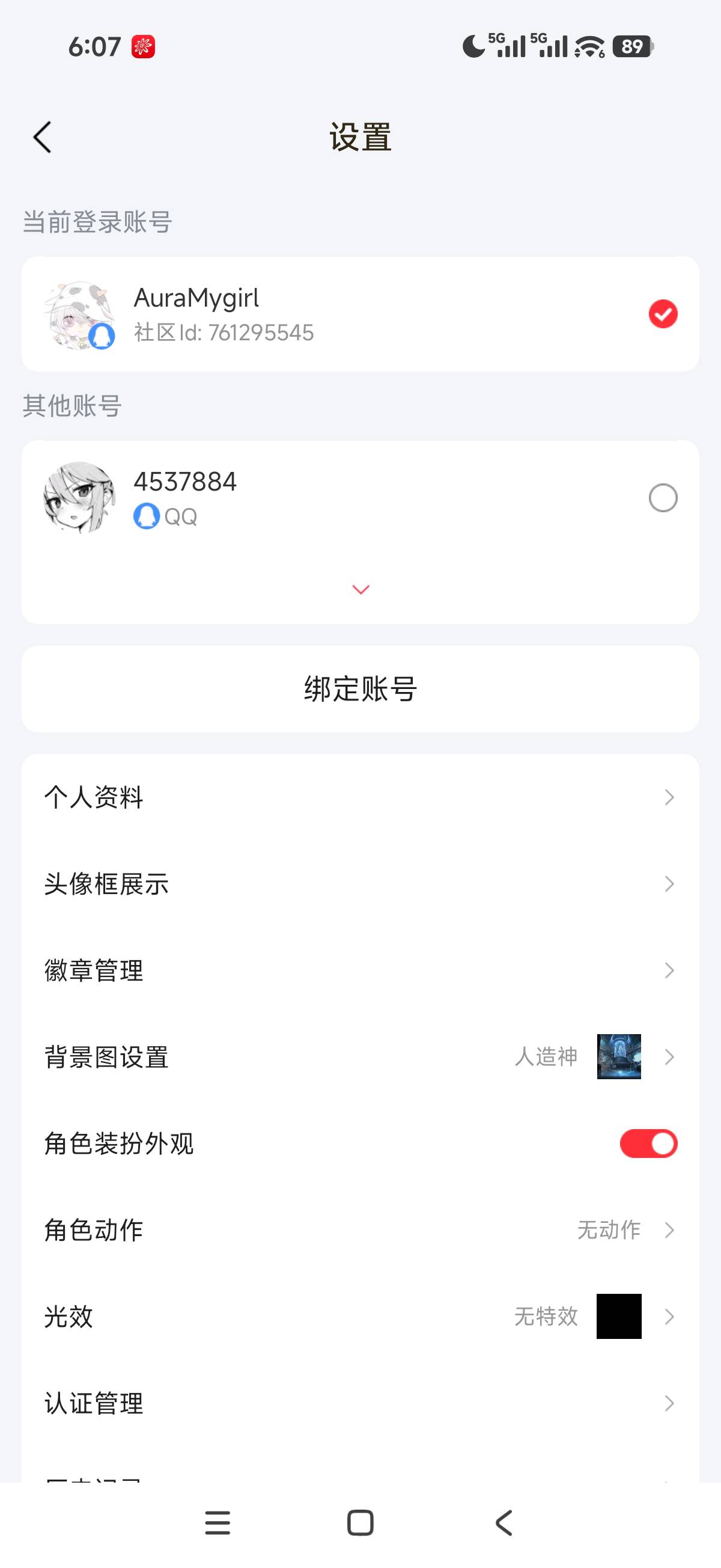Click the red checkmark on current account

click(x=663, y=313)
